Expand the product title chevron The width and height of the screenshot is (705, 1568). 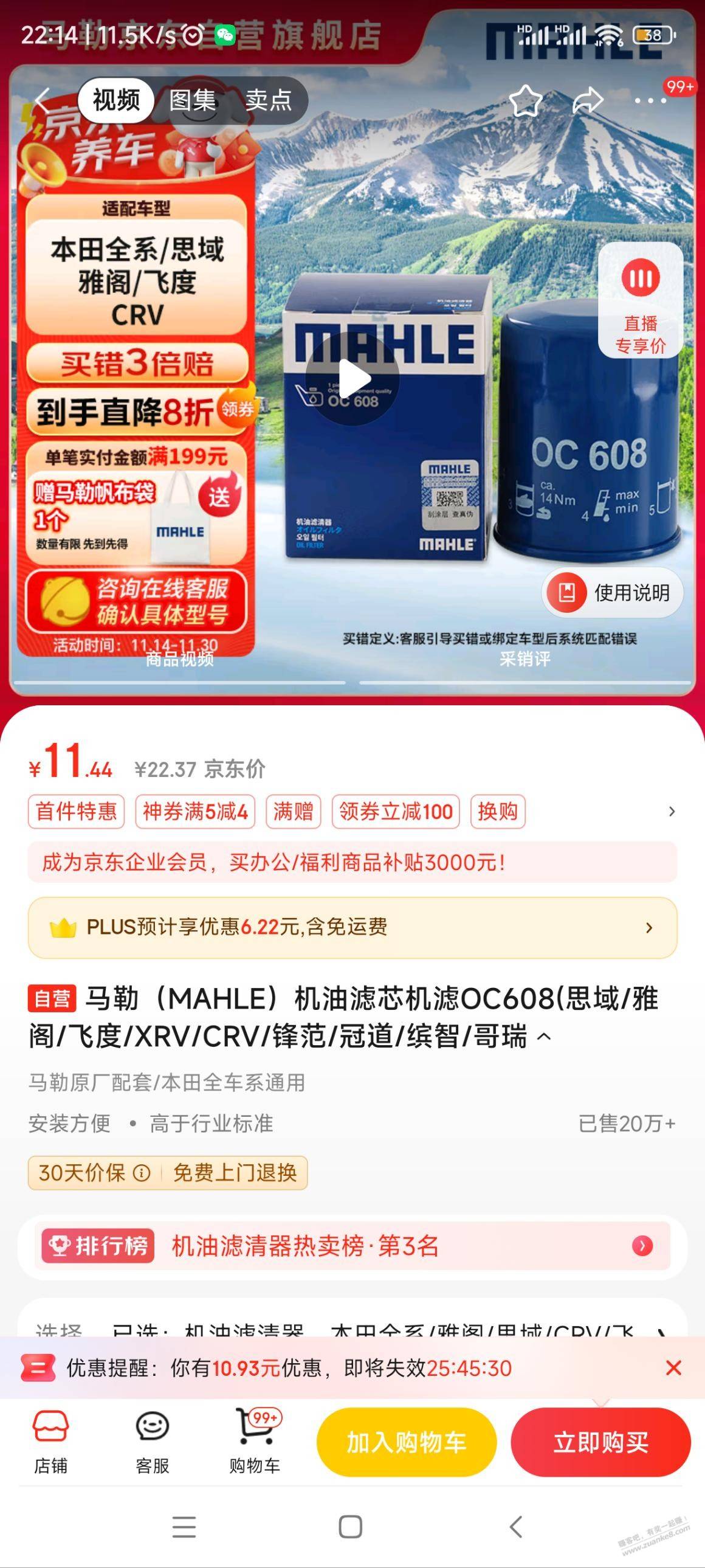pyautogui.click(x=545, y=1037)
